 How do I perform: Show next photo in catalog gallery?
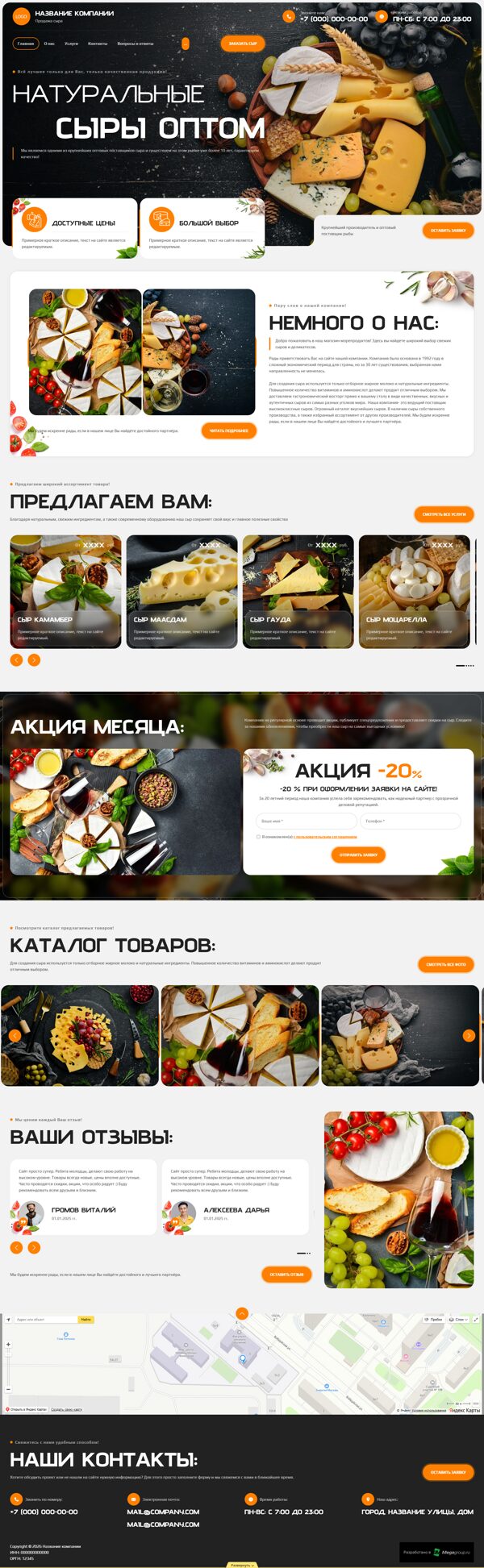click(469, 1036)
